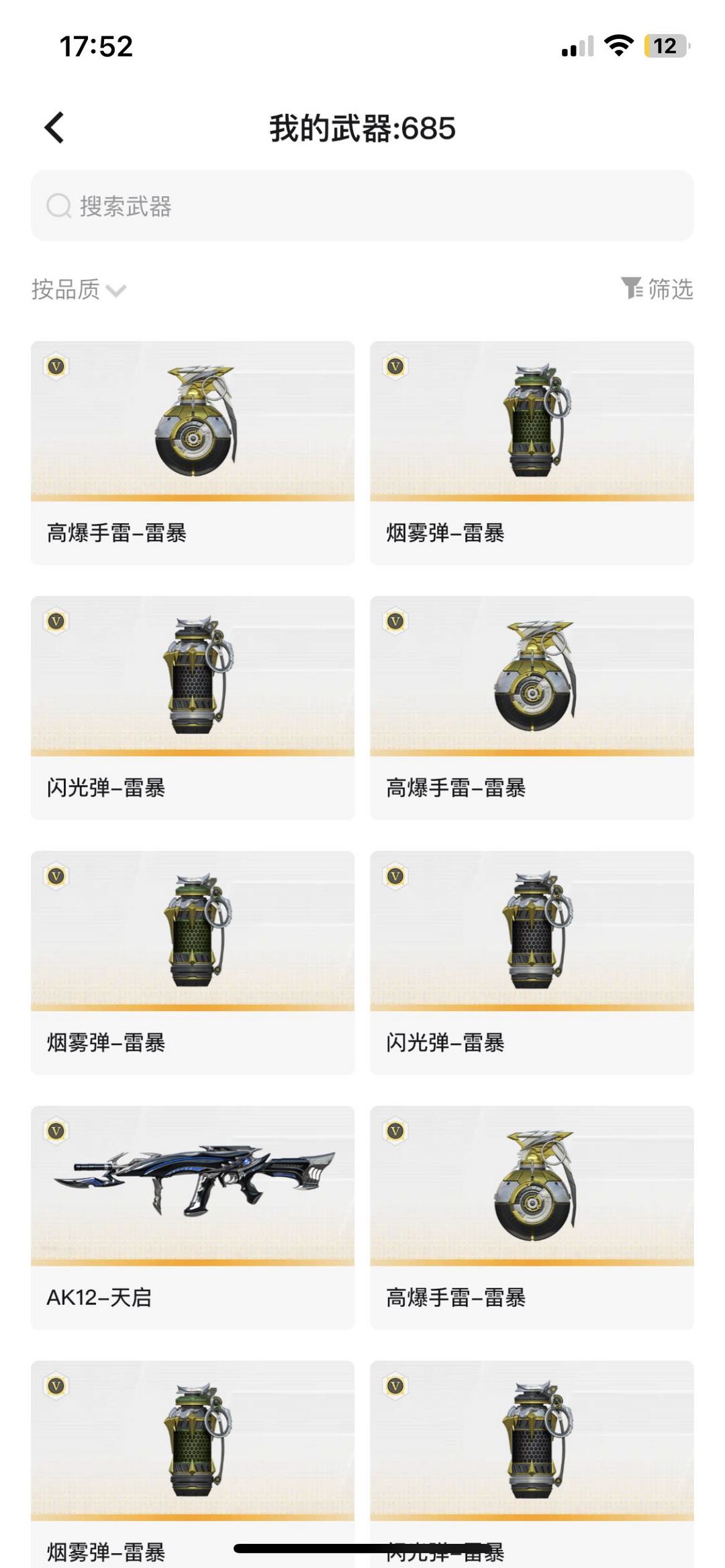Image resolution: width=725 pixels, height=1568 pixels.
Task: Tap the search magnifier icon
Action: point(58,206)
